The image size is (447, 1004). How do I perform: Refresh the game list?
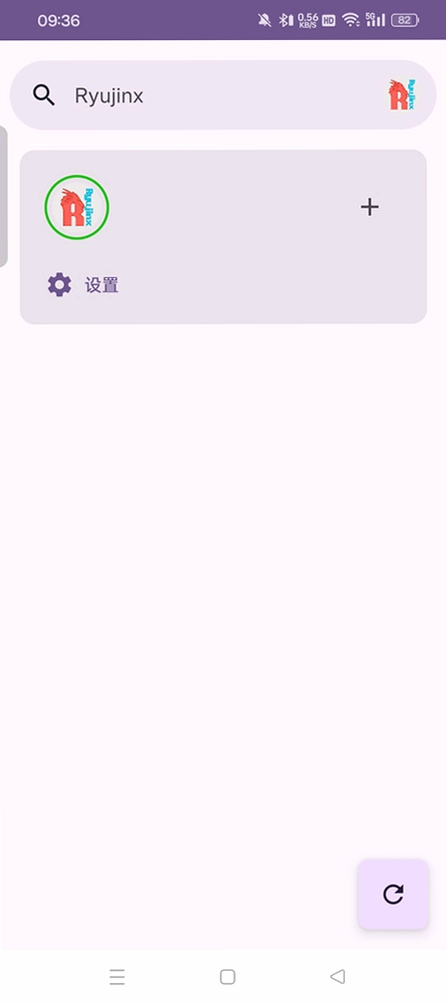pos(393,894)
